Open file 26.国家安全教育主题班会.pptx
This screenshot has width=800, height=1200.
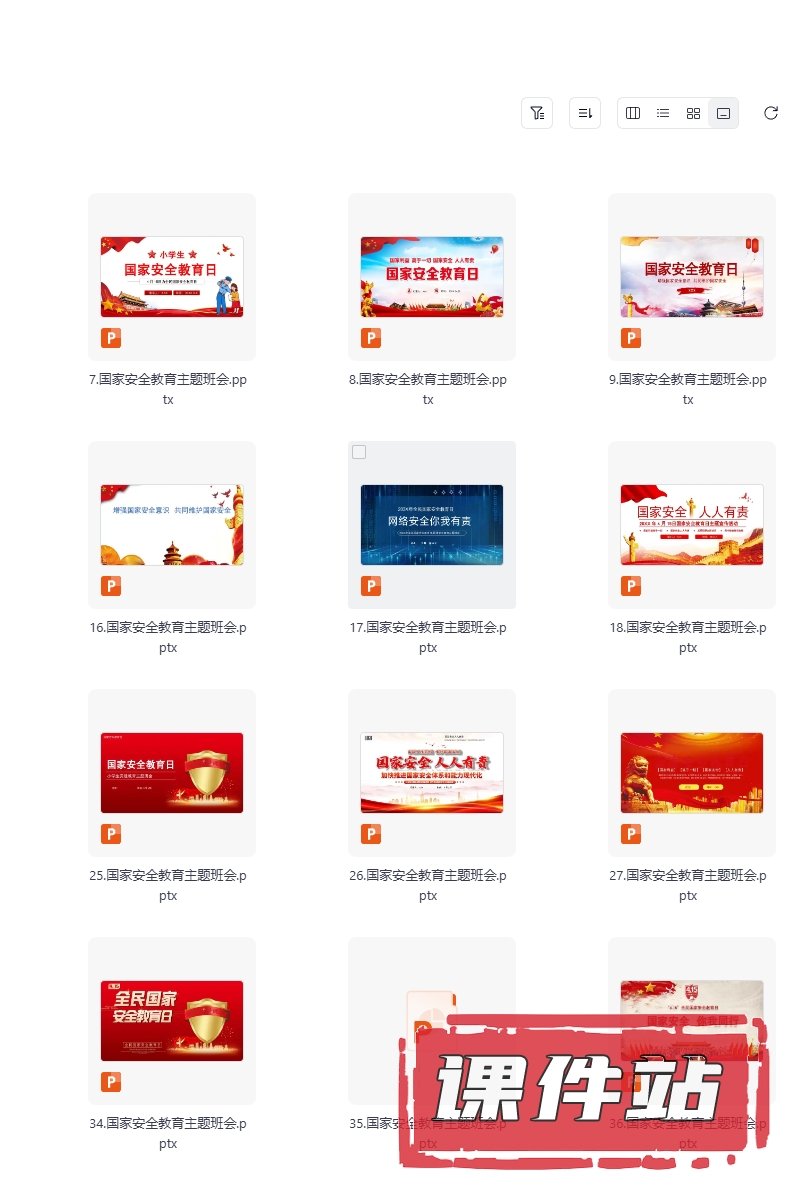point(432,773)
